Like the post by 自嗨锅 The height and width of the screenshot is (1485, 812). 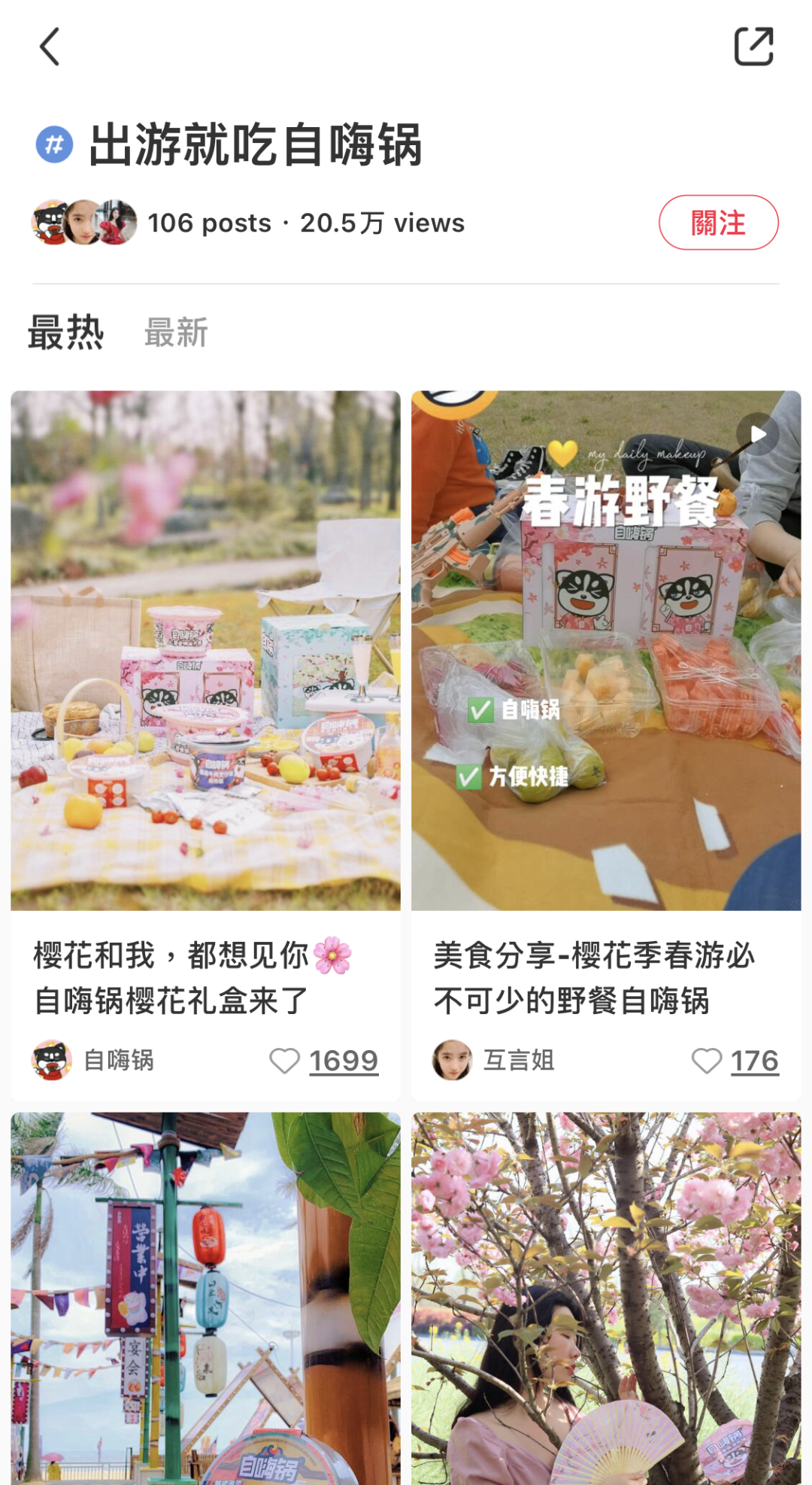286,1061
